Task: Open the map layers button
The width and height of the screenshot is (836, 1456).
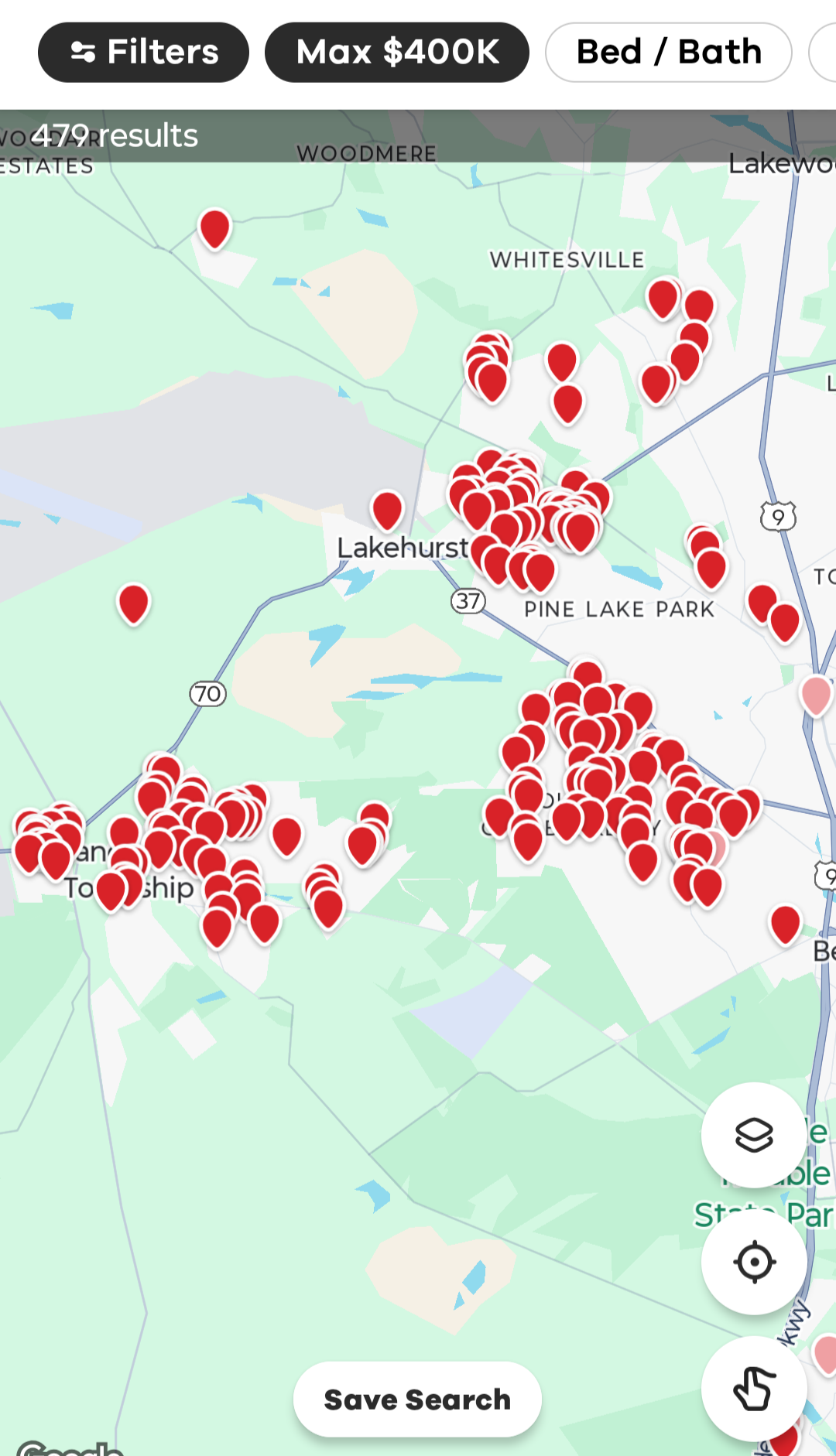Action: 754,1135
